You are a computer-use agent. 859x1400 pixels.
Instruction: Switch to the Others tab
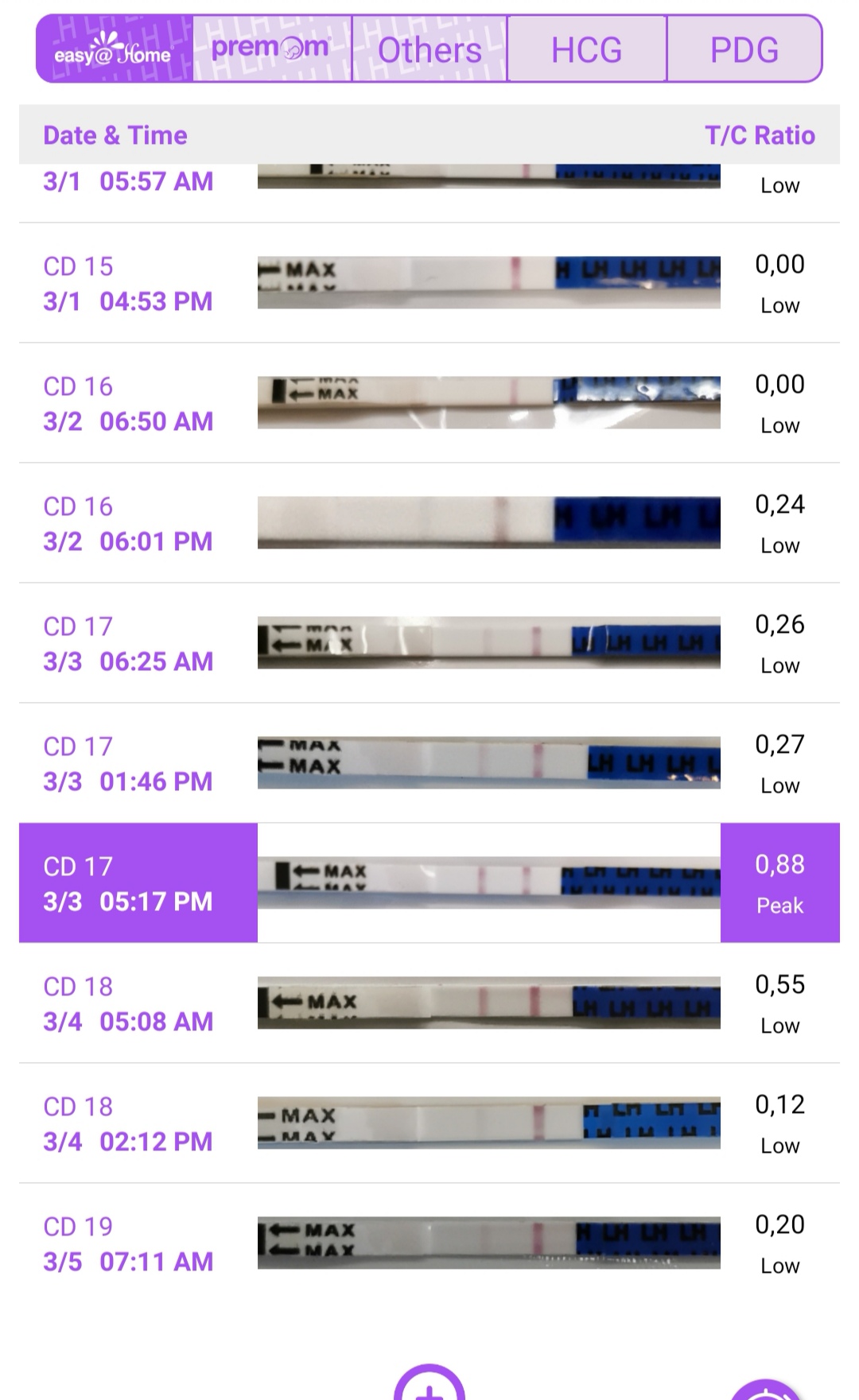429,48
